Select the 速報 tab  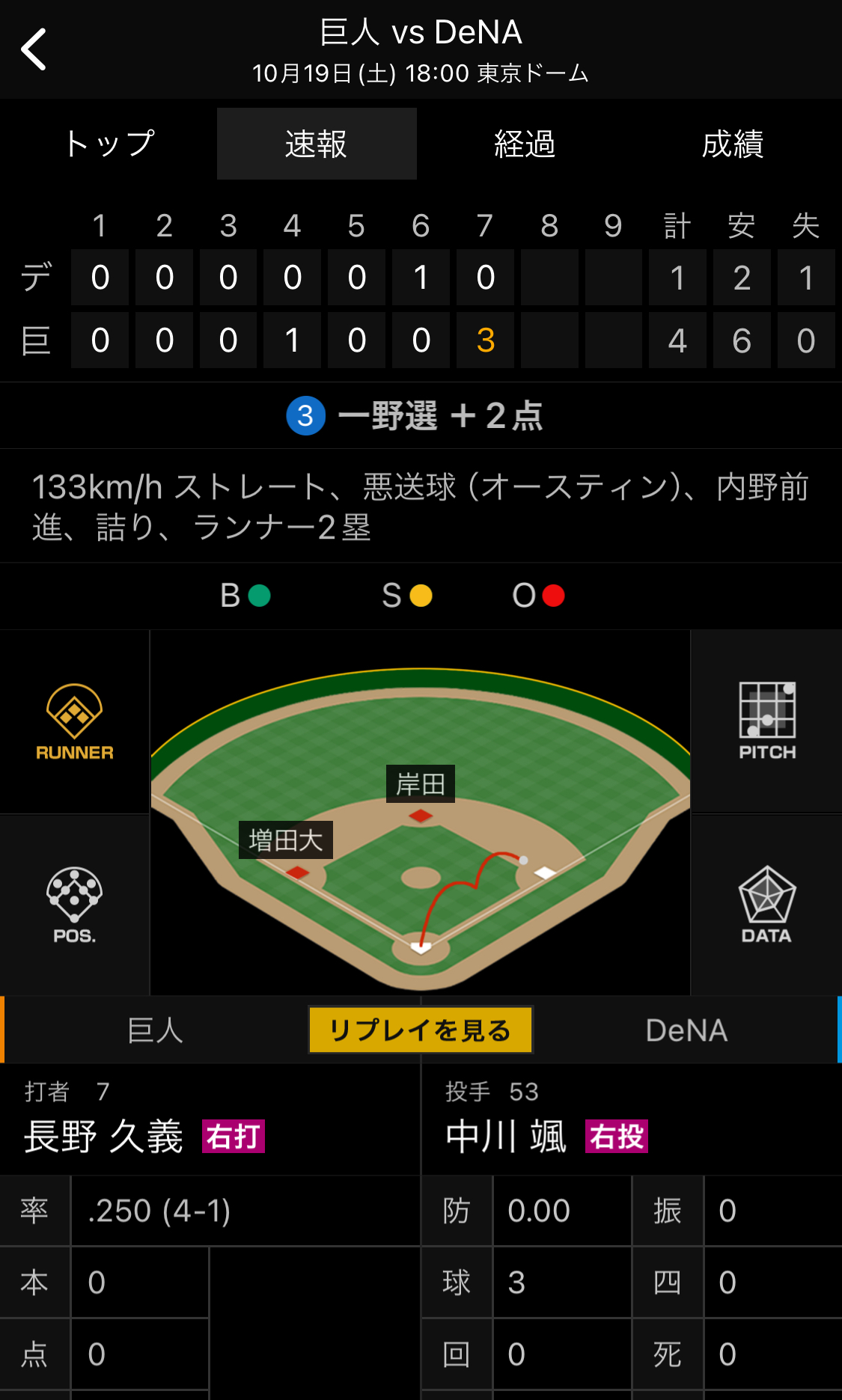(x=317, y=144)
